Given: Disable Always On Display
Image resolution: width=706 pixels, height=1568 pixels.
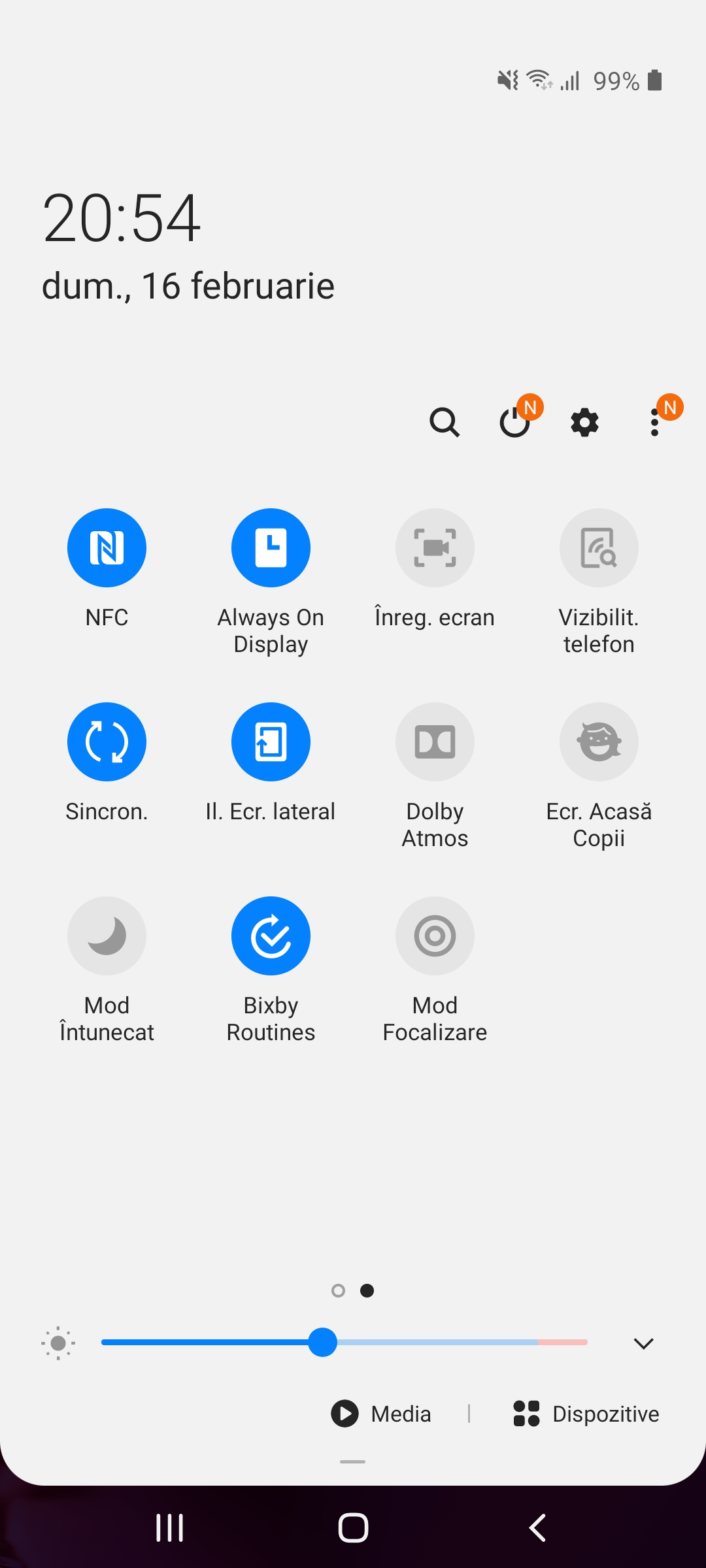Looking at the screenshot, I should tap(271, 547).
